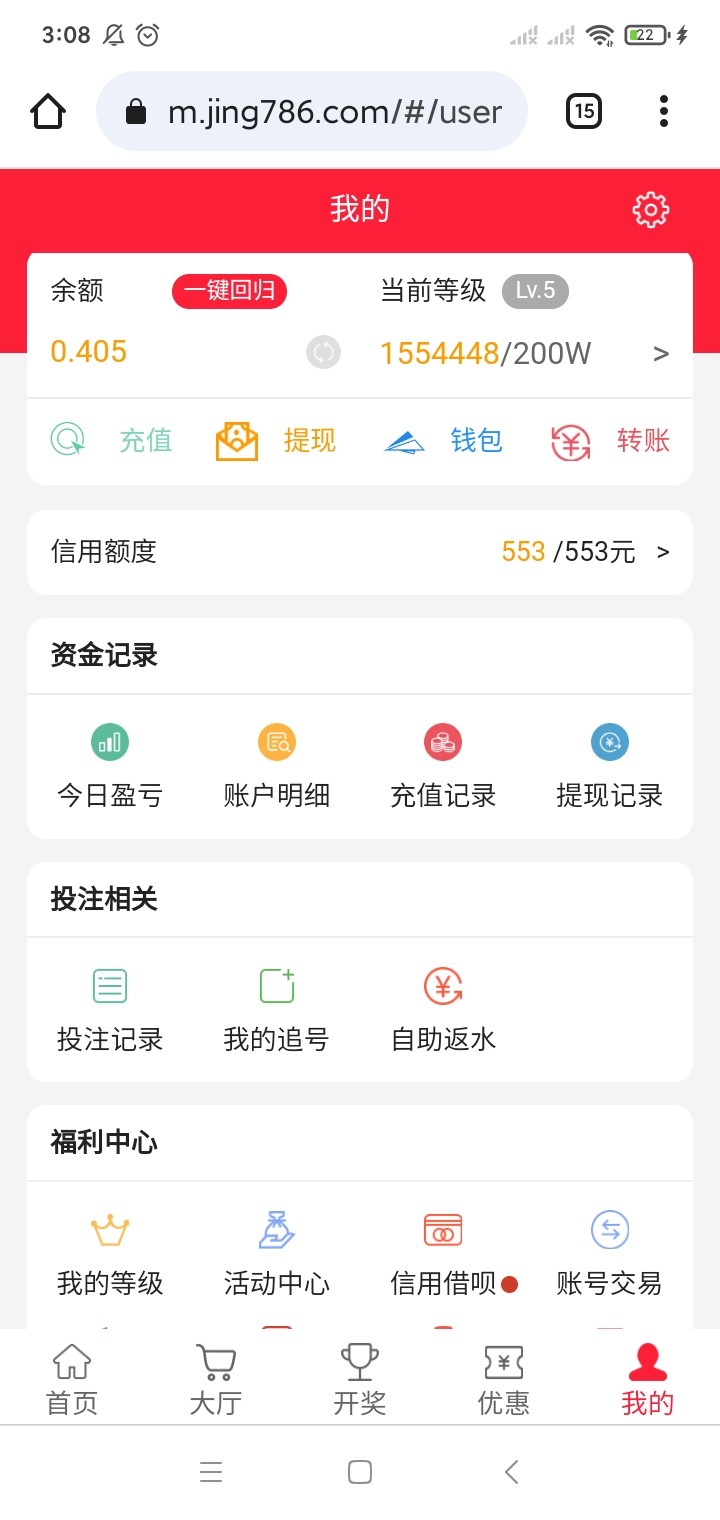Refresh the balance amount

click(323, 352)
